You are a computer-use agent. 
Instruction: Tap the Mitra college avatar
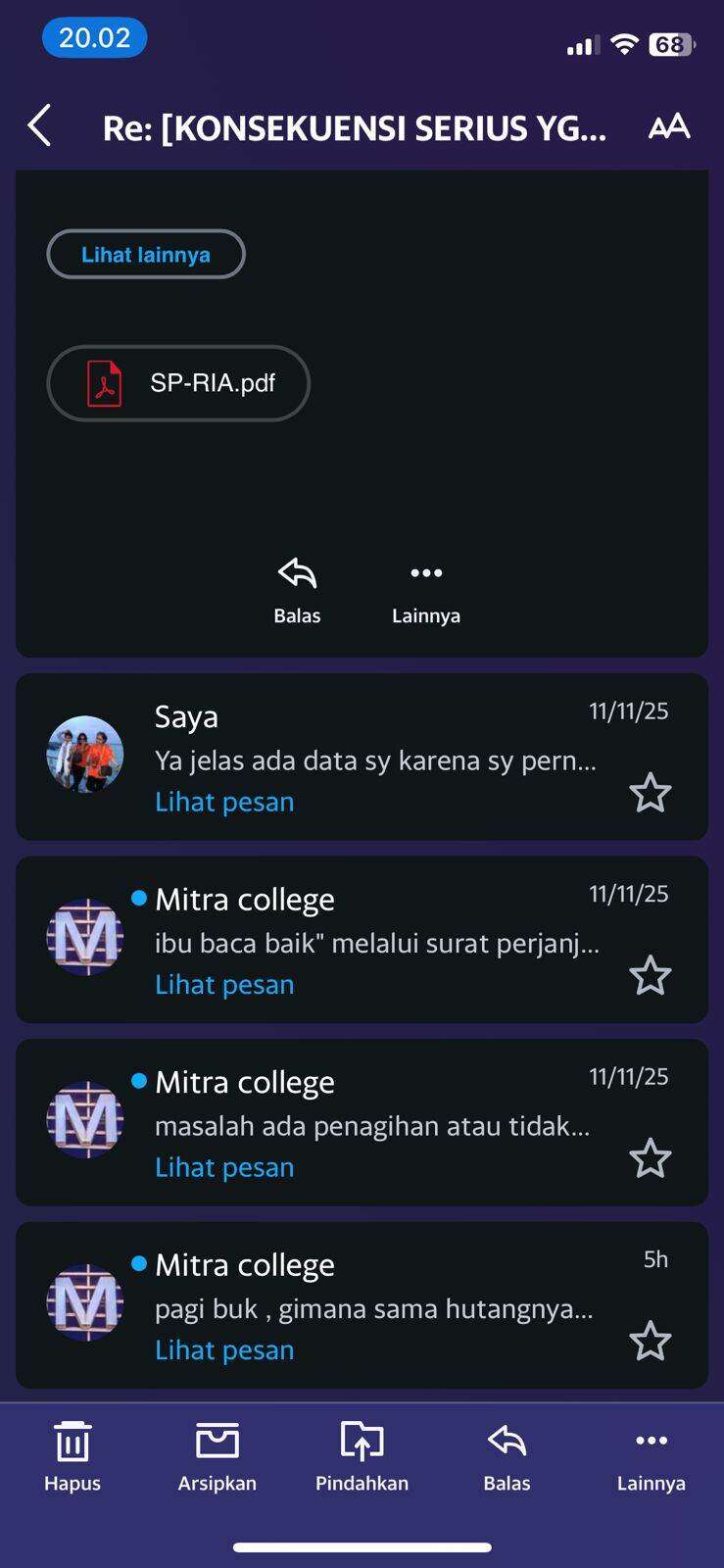(x=84, y=936)
